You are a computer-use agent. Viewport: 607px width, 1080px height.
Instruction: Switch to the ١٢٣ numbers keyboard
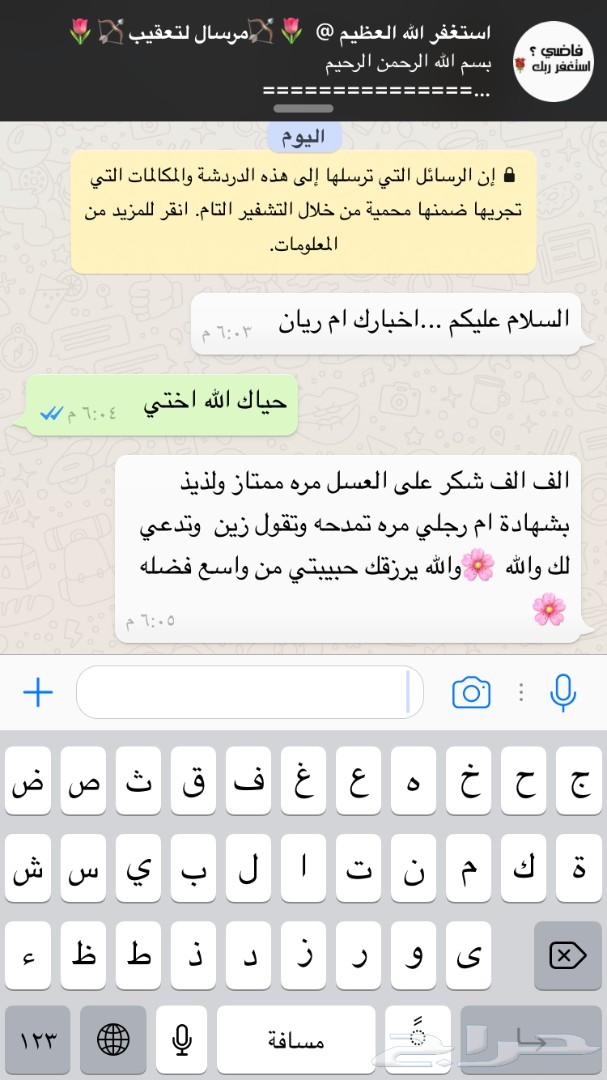coord(38,1039)
